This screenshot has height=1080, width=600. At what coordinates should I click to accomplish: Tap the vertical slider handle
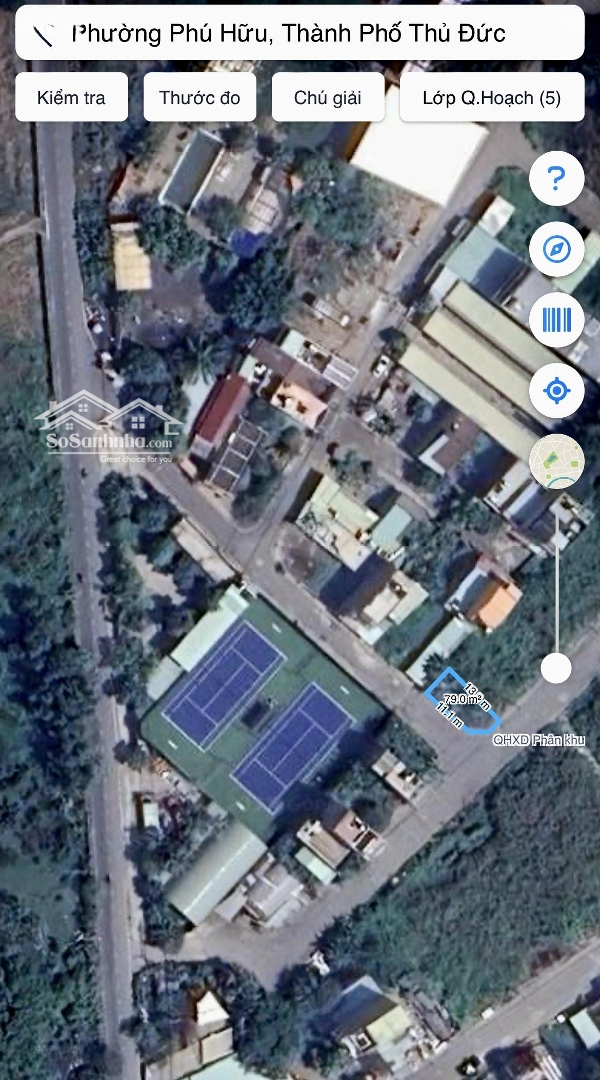click(x=556, y=668)
